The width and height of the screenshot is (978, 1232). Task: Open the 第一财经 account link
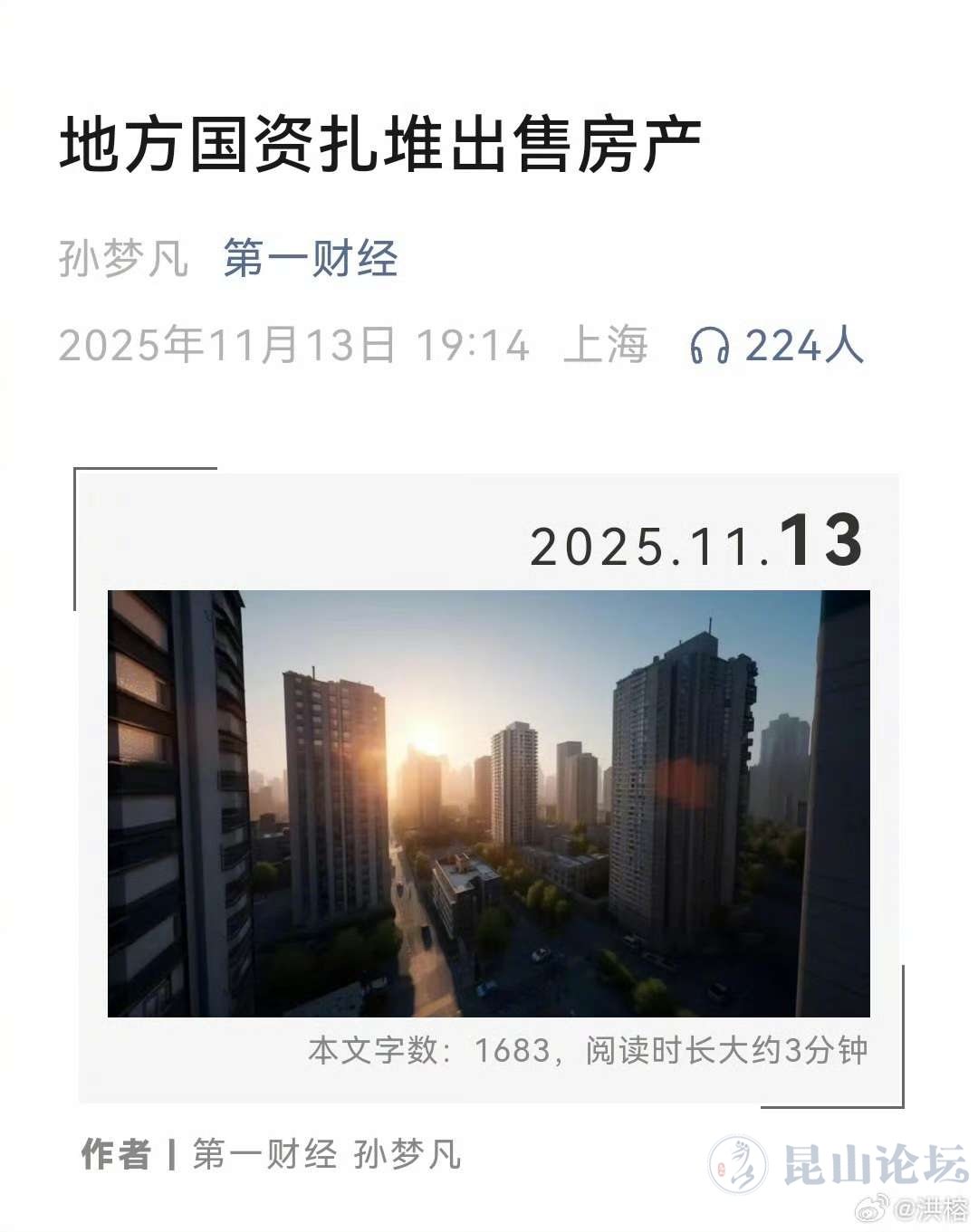311,258
